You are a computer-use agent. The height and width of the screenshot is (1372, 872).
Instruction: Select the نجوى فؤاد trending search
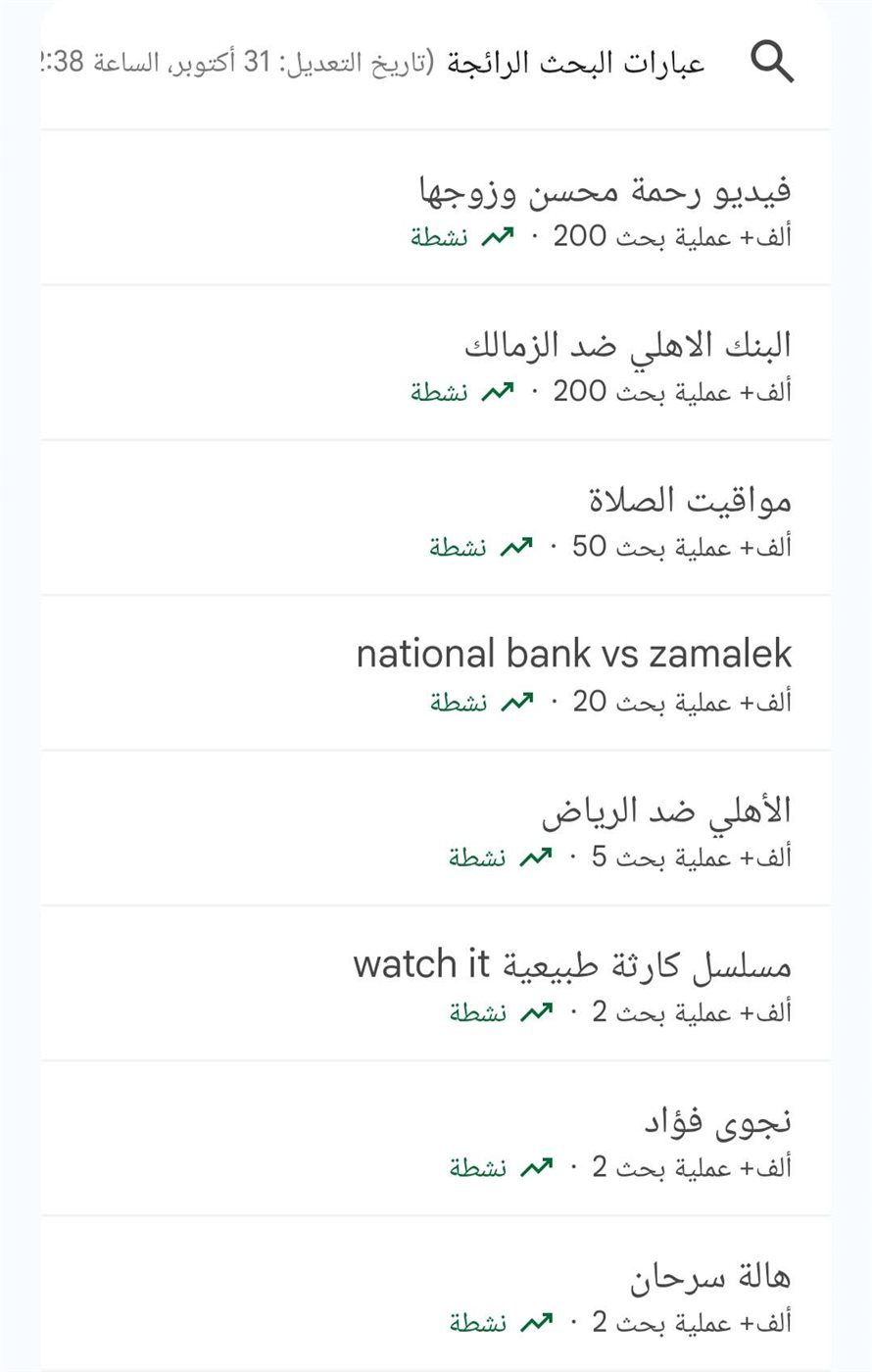click(x=717, y=1121)
